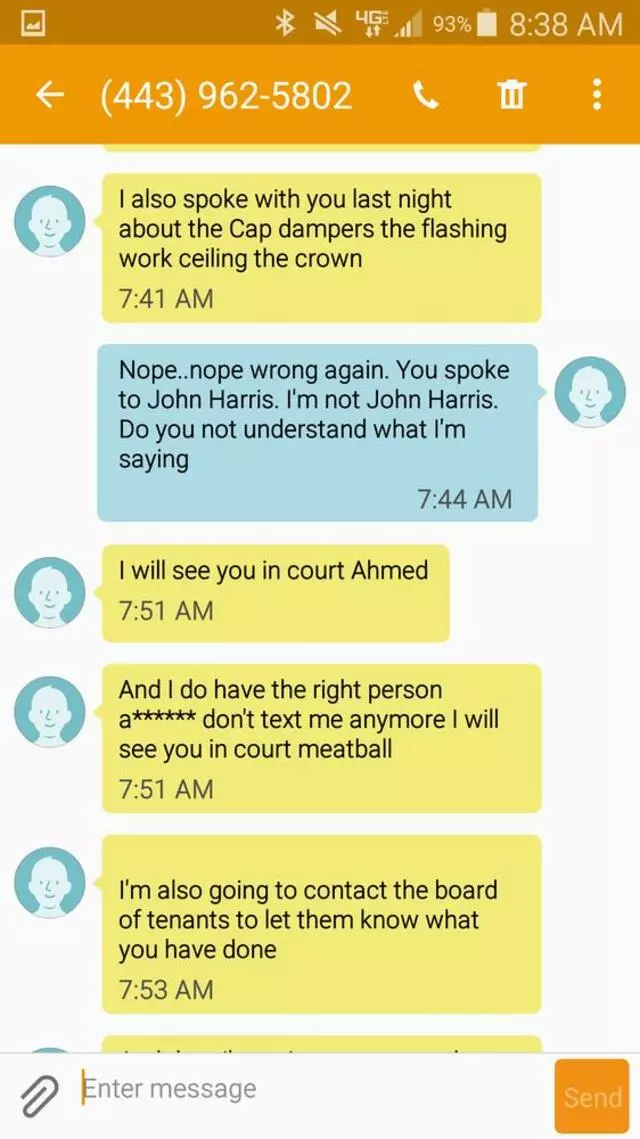Open the overflow menu
640x1139 pixels.
click(x=596, y=95)
